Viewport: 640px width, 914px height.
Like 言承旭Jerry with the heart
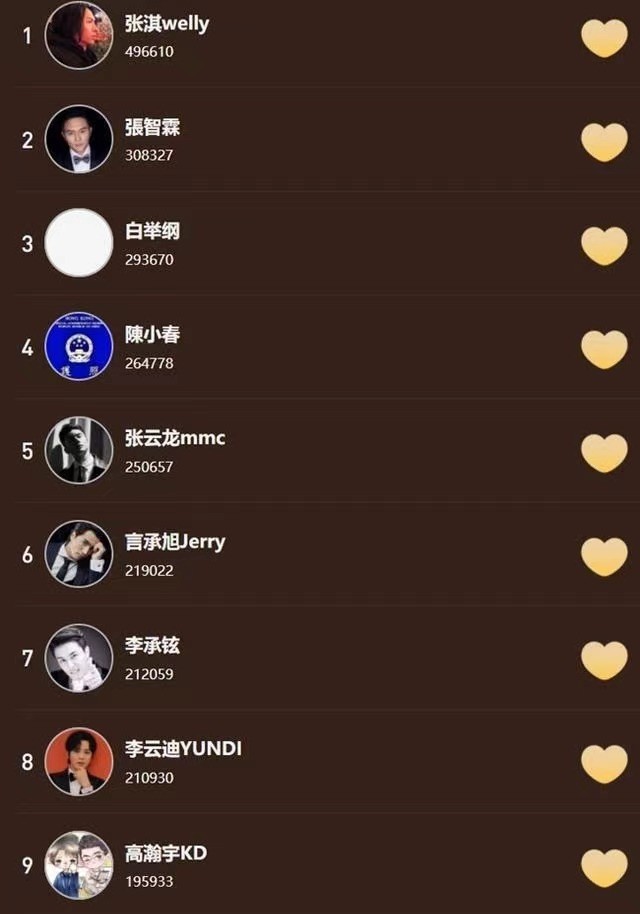(x=604, y=556)
